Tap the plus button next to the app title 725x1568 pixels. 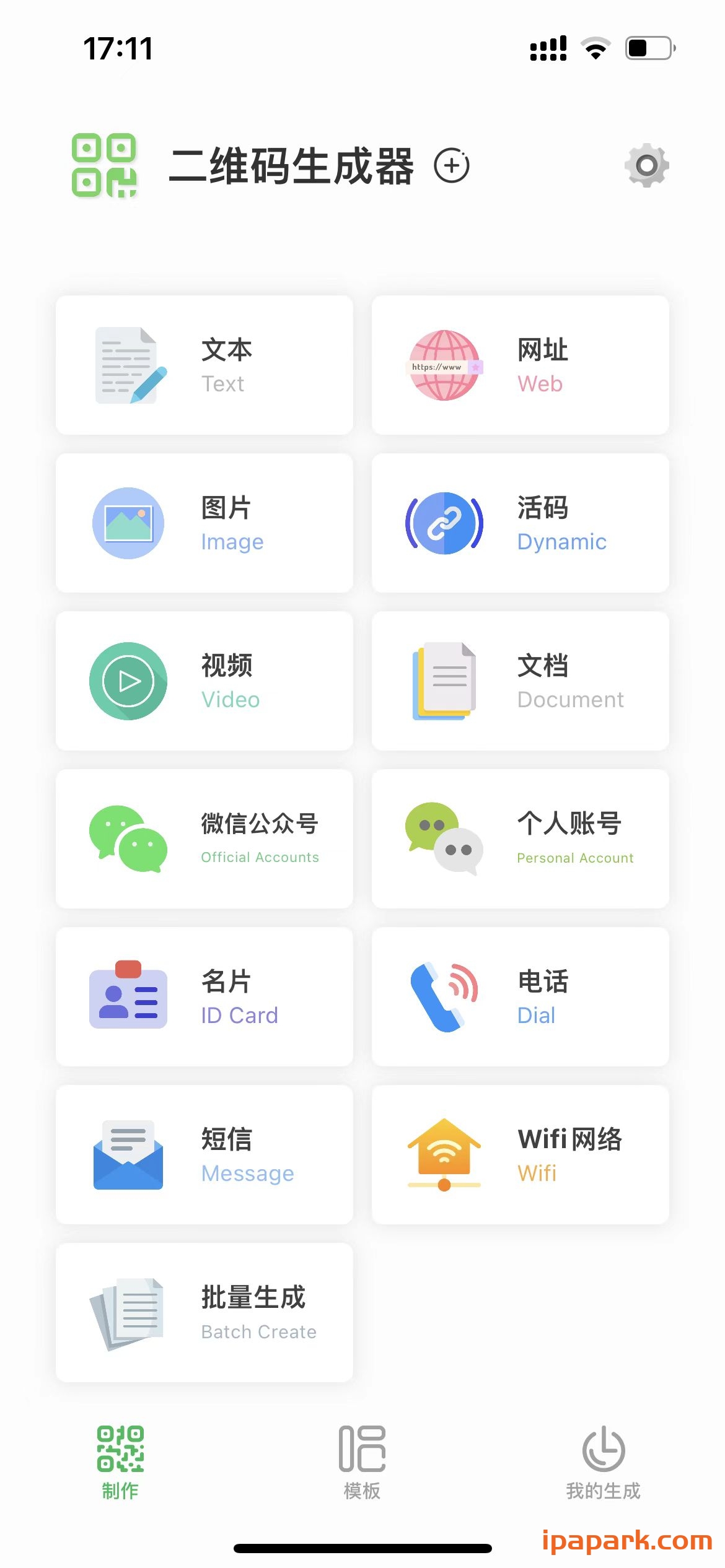[454, 166]
